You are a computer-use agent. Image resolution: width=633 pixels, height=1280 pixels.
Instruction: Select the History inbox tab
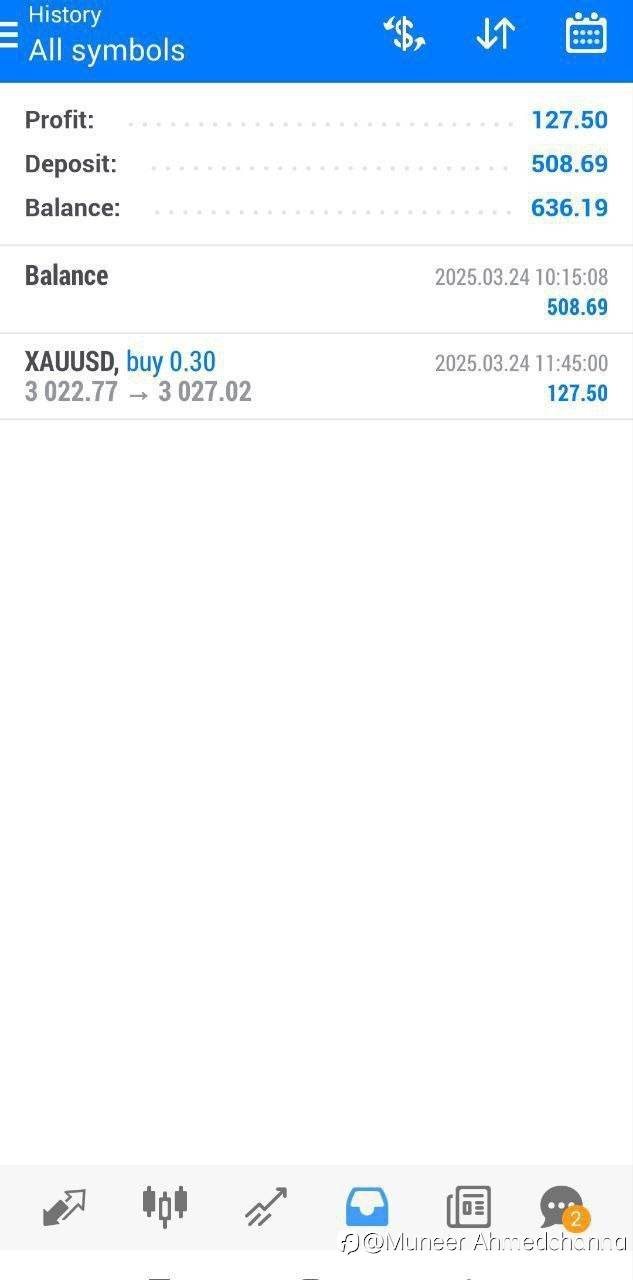pos(367,1207)
